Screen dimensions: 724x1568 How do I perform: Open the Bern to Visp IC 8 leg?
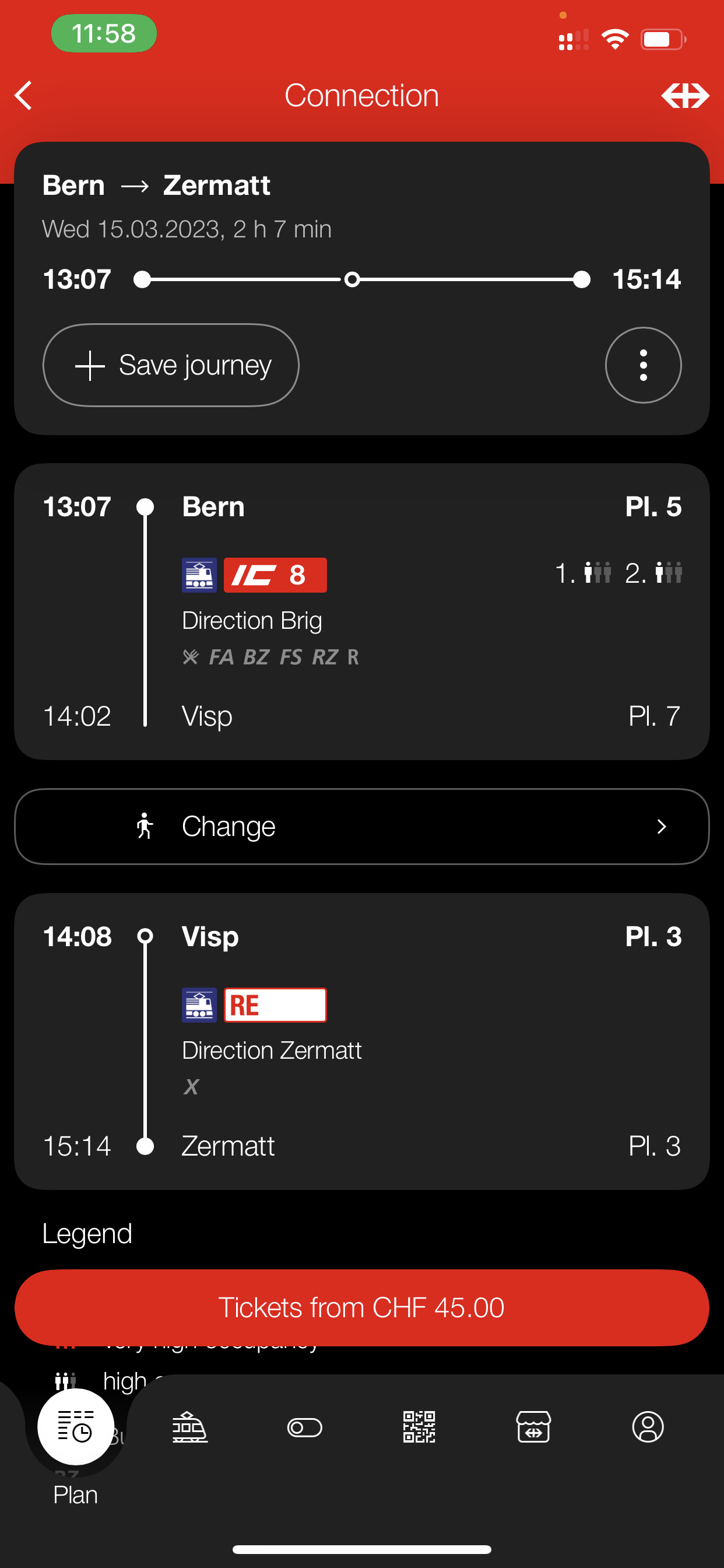(362, 611)
